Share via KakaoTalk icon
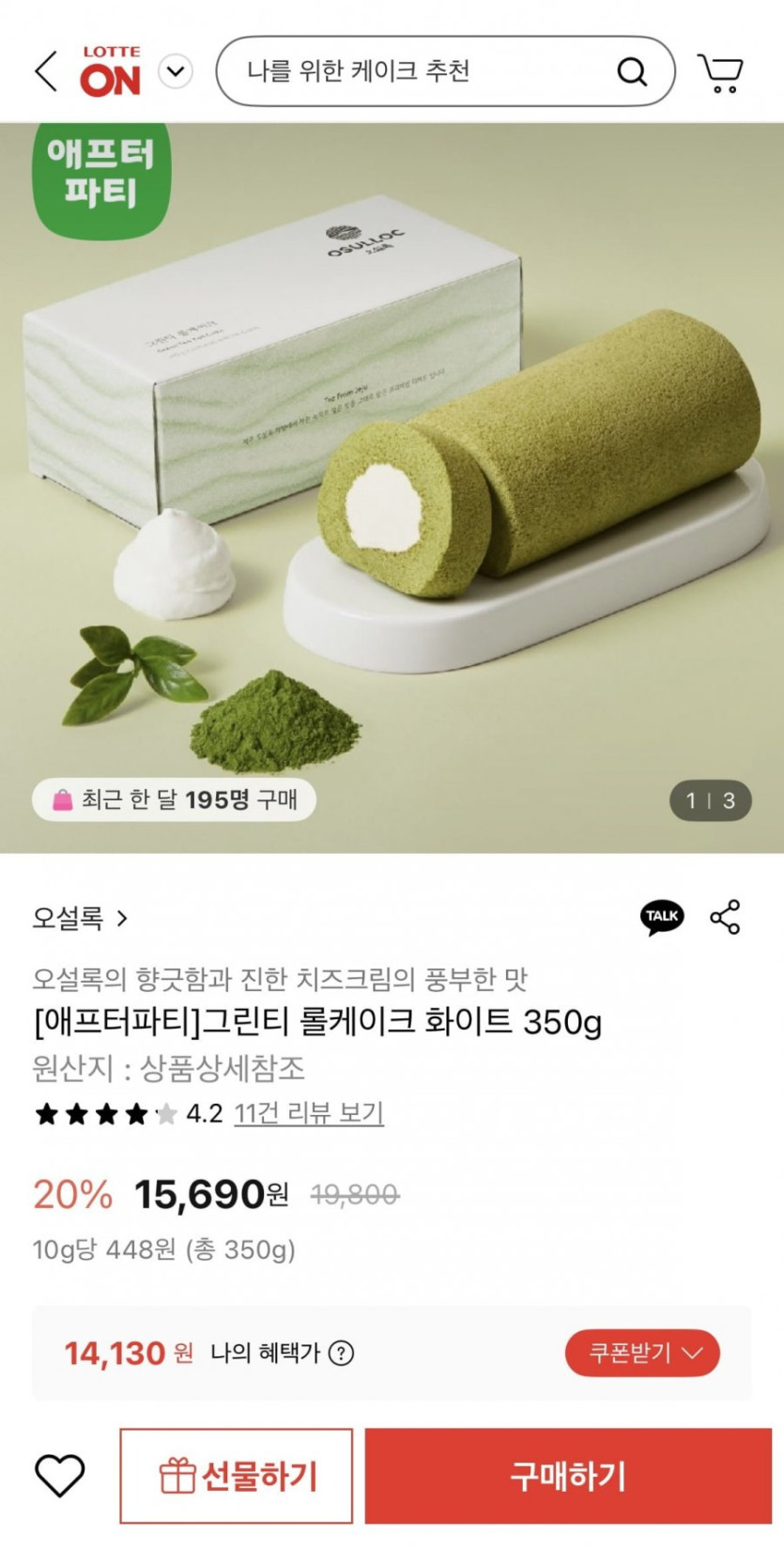 point(662,917)
